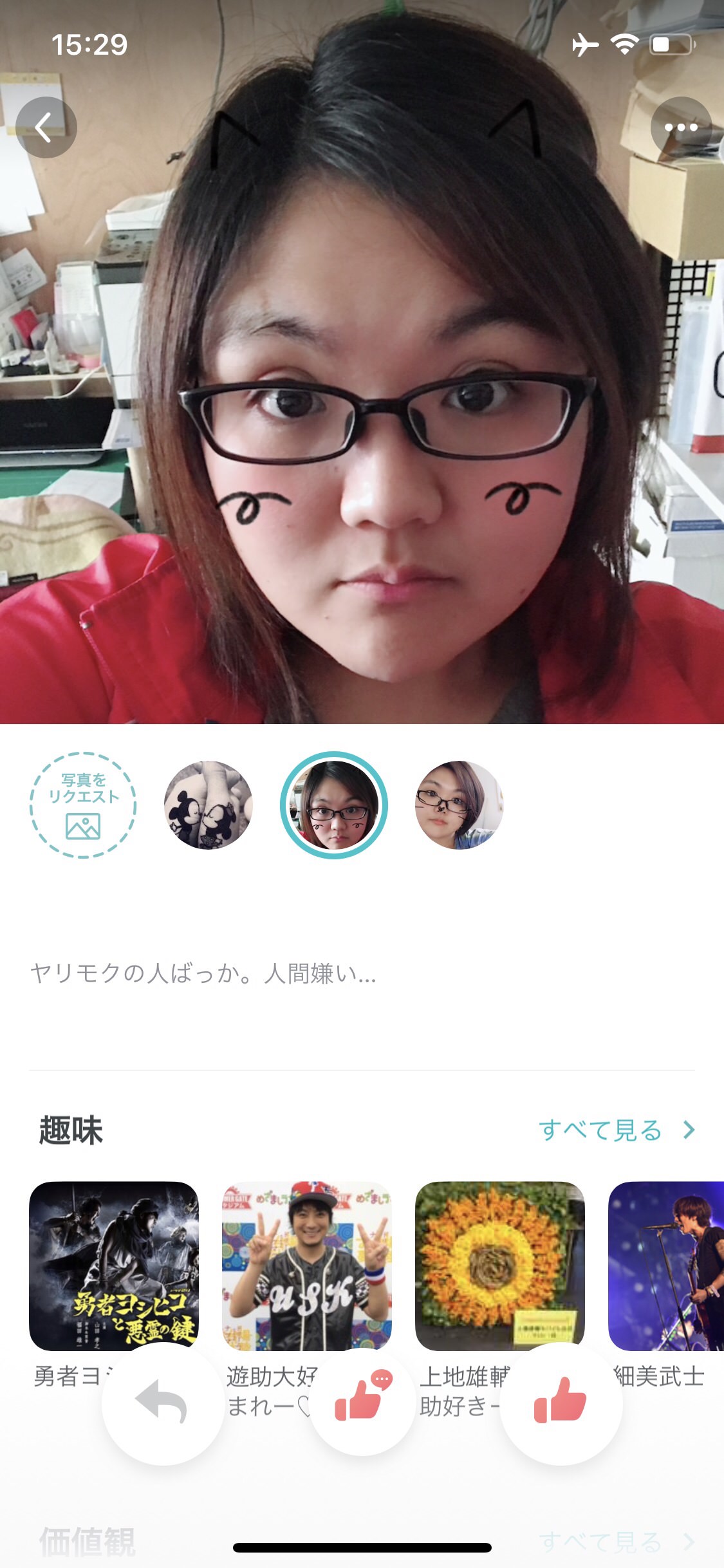
Task: View the cartoon hands photo thumbnail
Action: click(209, 805)
